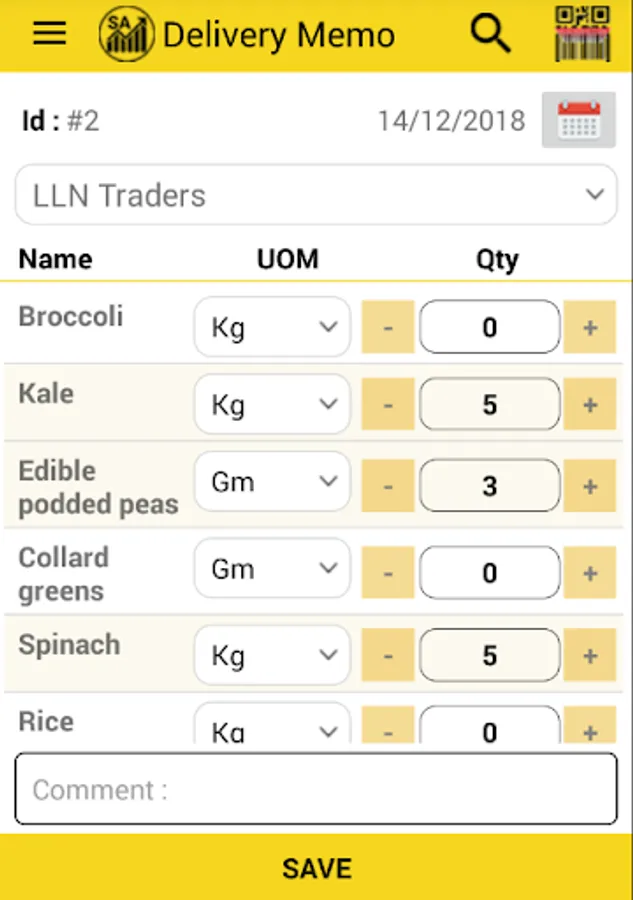Screen dimensions: 633x900
Task: Open the hamburger drawer menu
Action: click(49, 33)
